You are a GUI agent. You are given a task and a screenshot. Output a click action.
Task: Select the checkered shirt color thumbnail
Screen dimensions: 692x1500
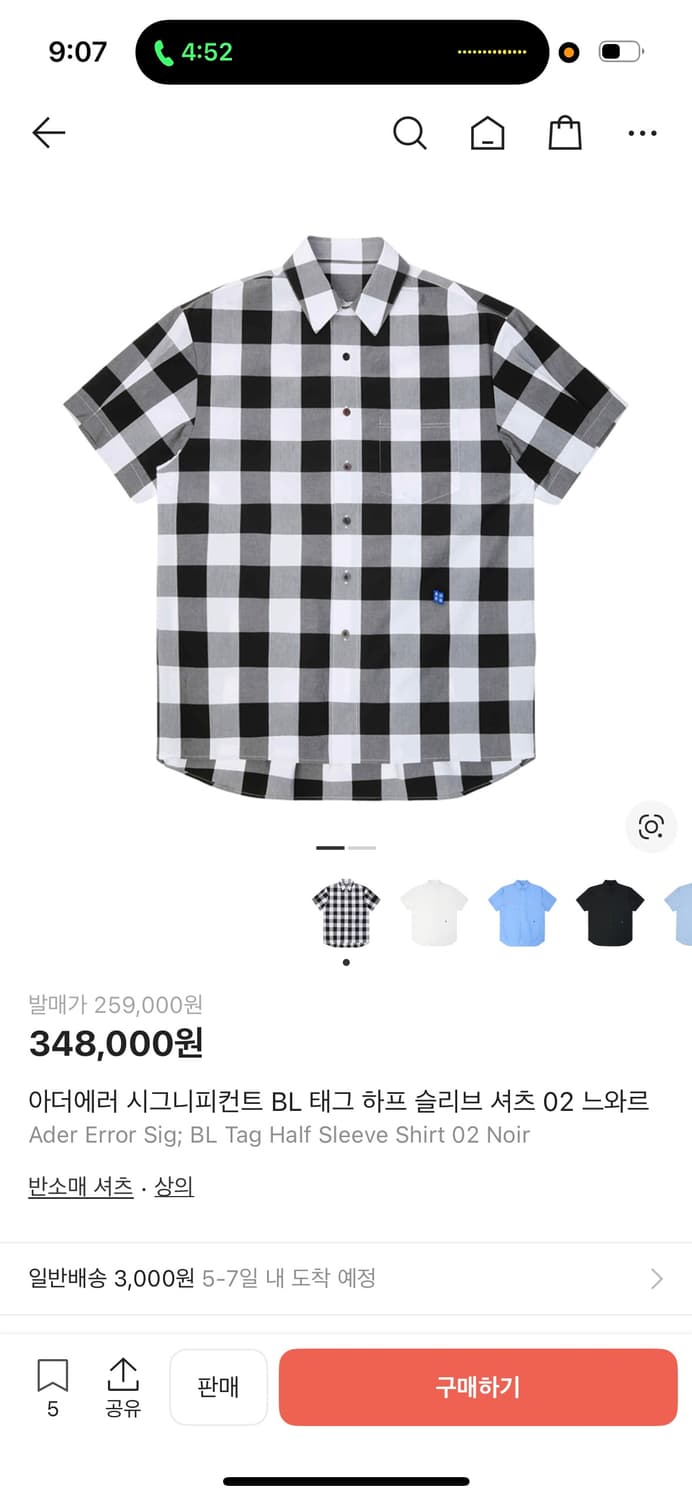[346, 913]
